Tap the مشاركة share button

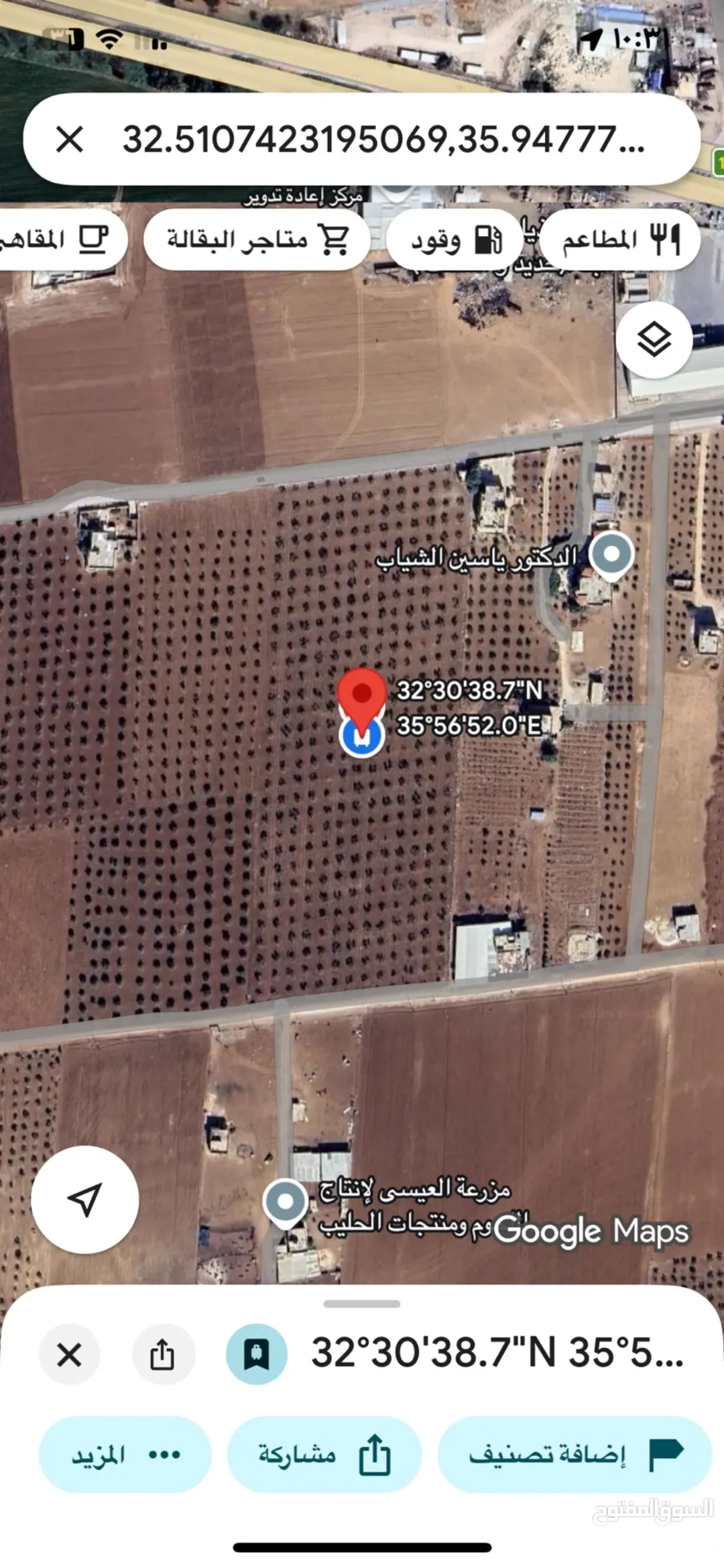click(x=324, y=1455)
